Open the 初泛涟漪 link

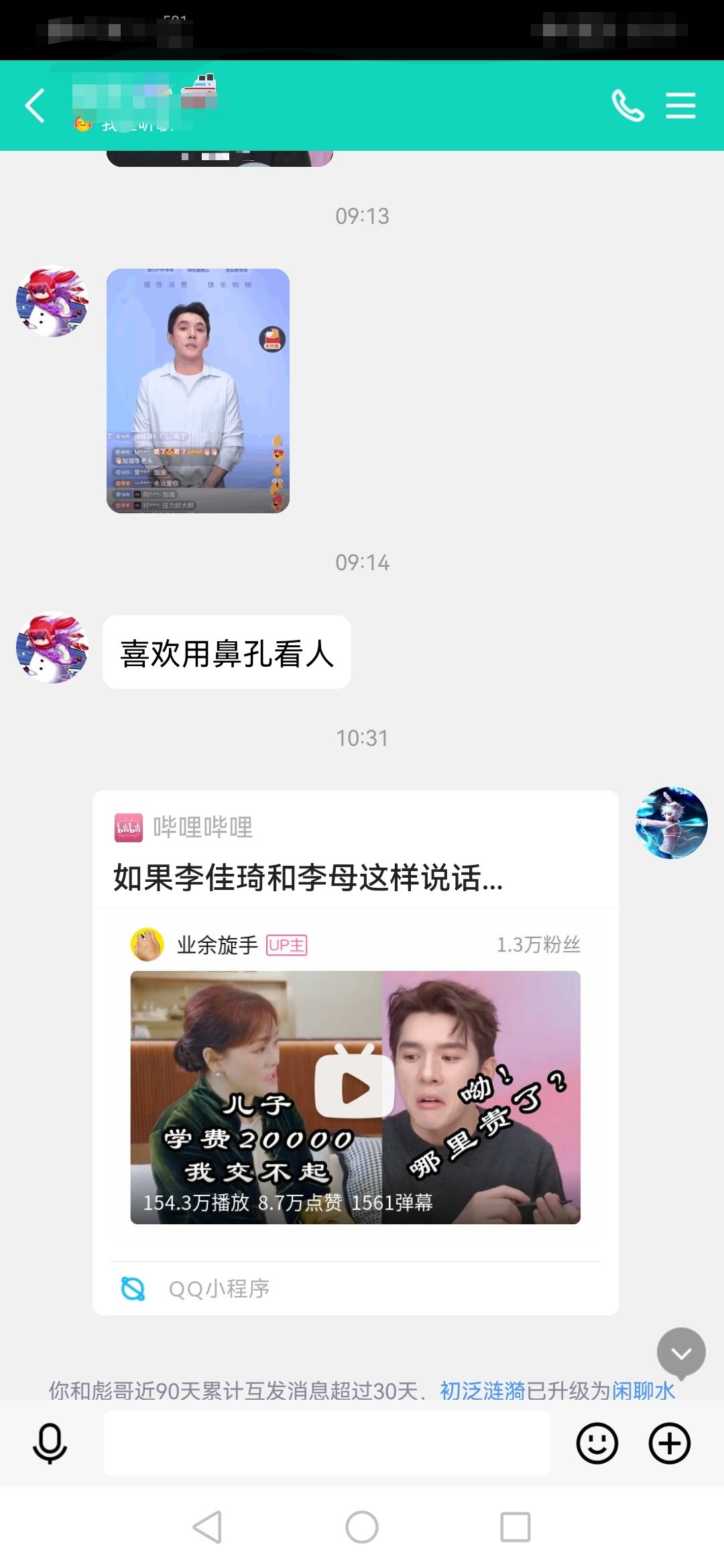[x=483, y=1391]
